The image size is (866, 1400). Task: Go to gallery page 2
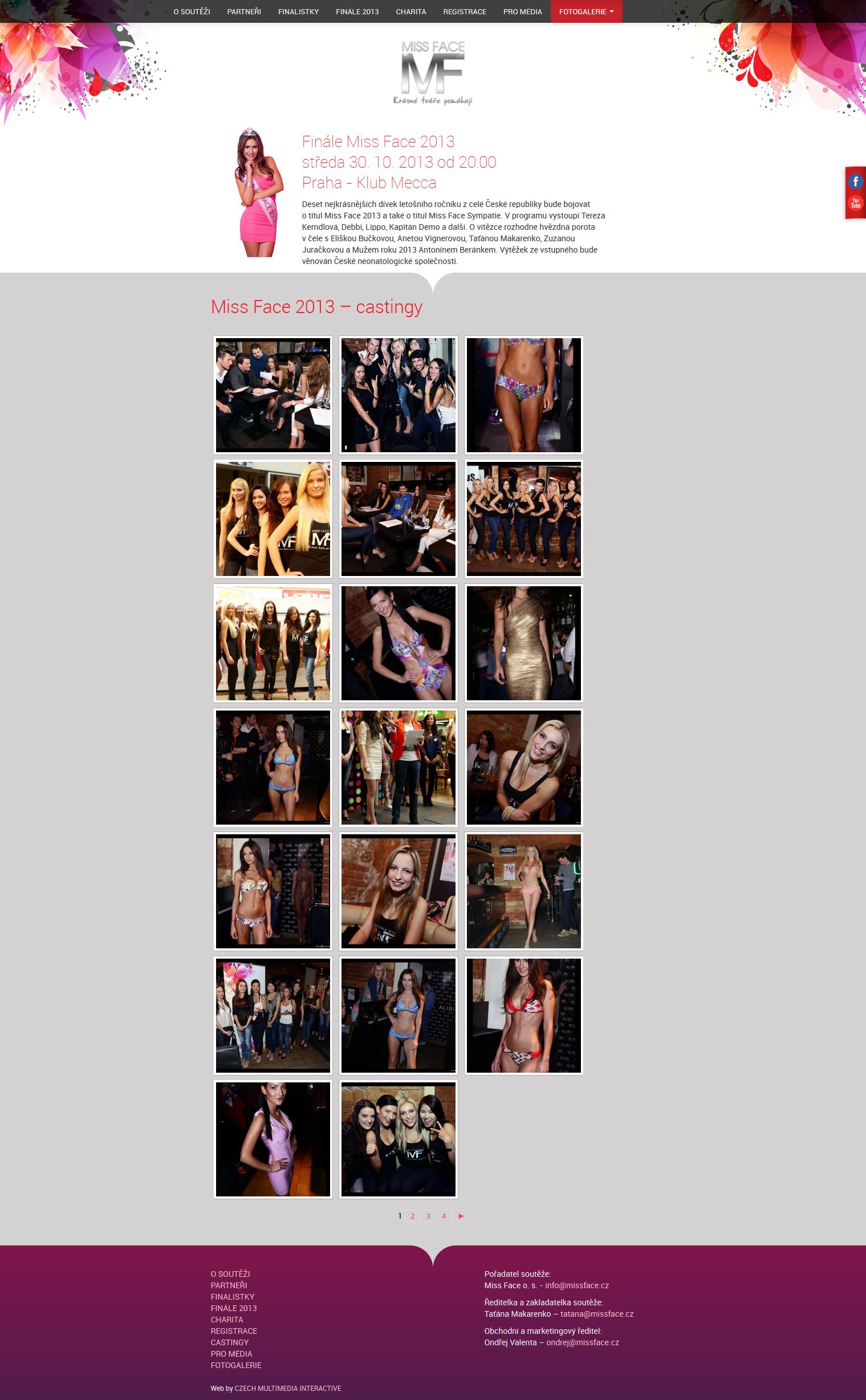click(x=412, y=1216)
